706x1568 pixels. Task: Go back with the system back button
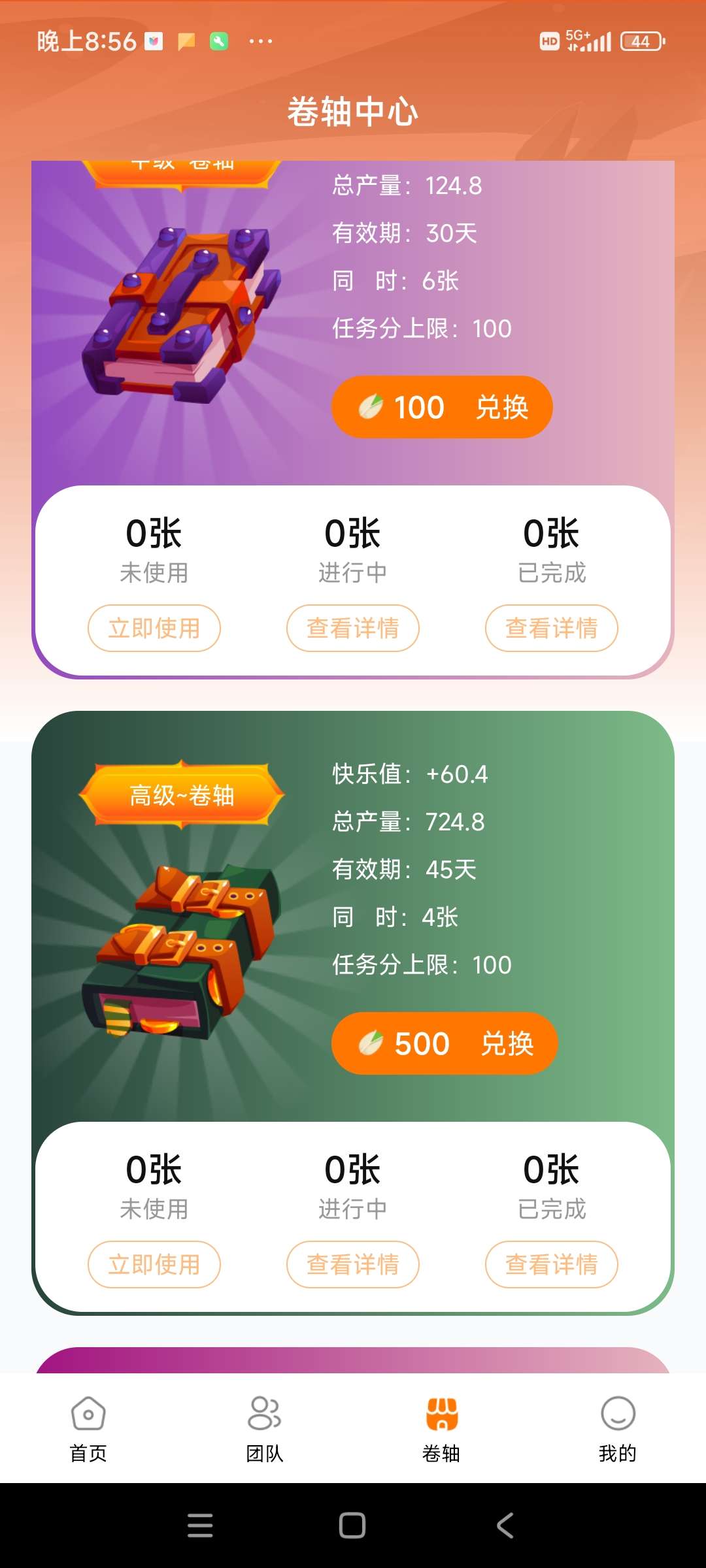point(505,1526)
